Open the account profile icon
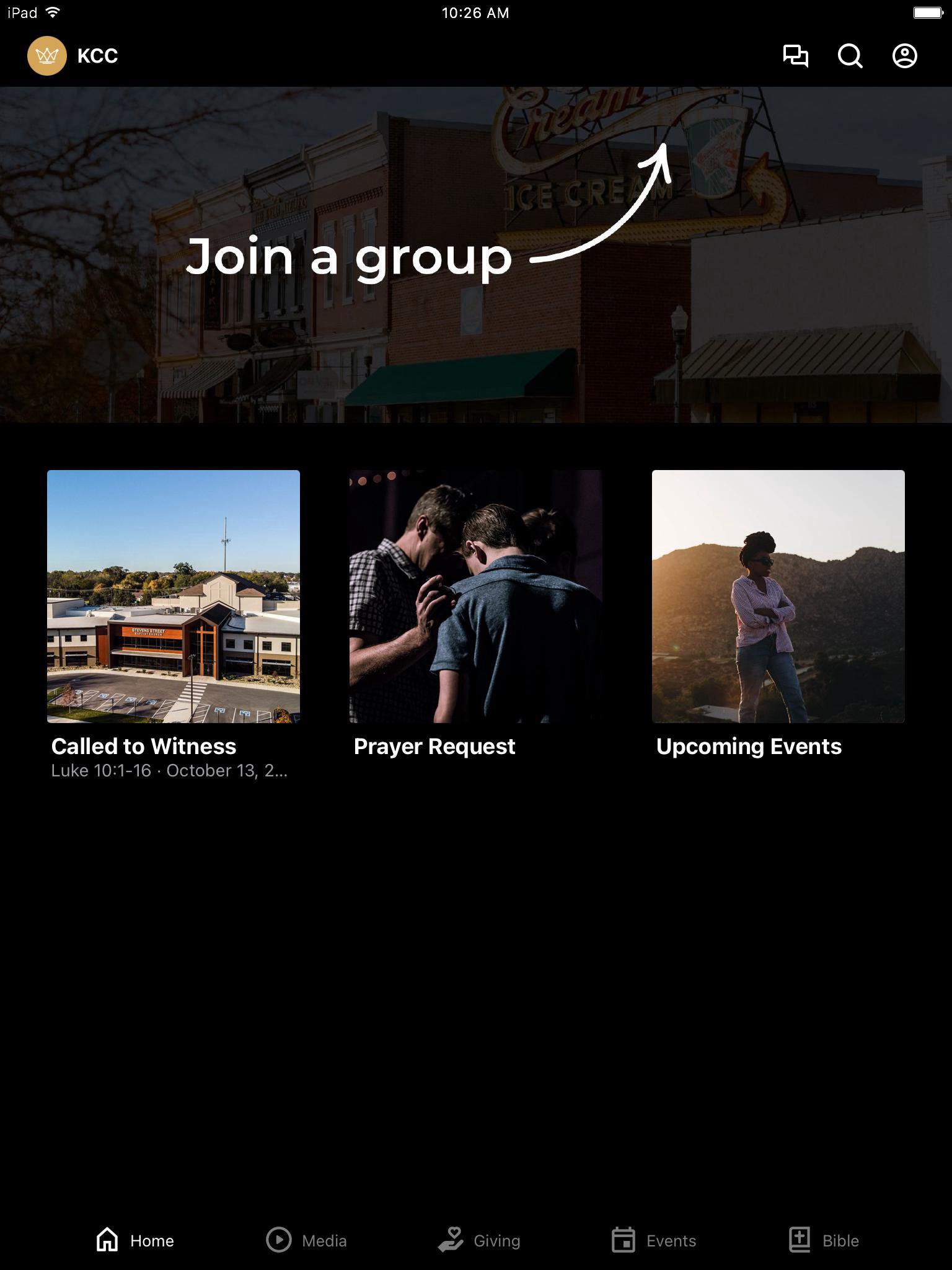The width and height of the screenshot is (952, 1270). click(x=904, y=56)
